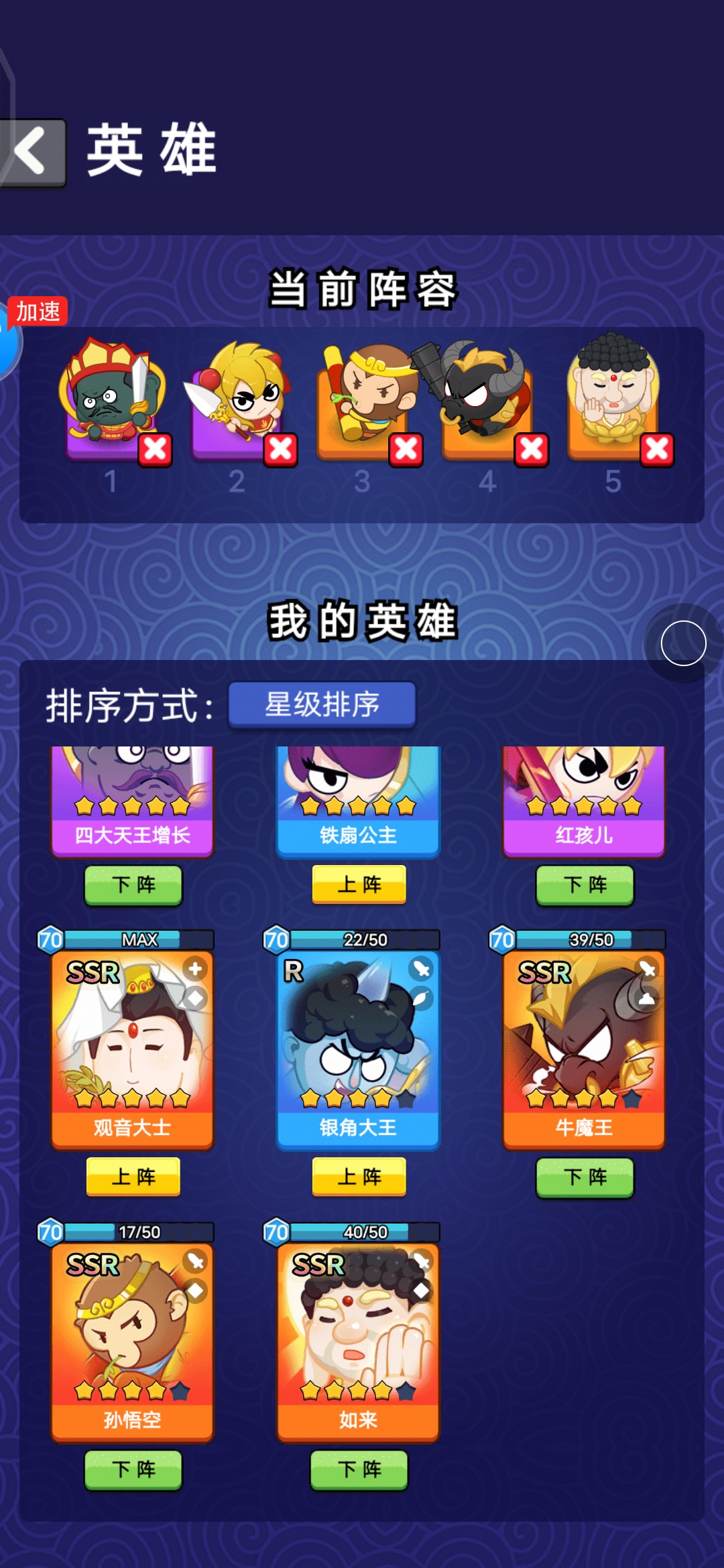
Task: Remove the hero in lineup slot 2
Action: (280, 449)
